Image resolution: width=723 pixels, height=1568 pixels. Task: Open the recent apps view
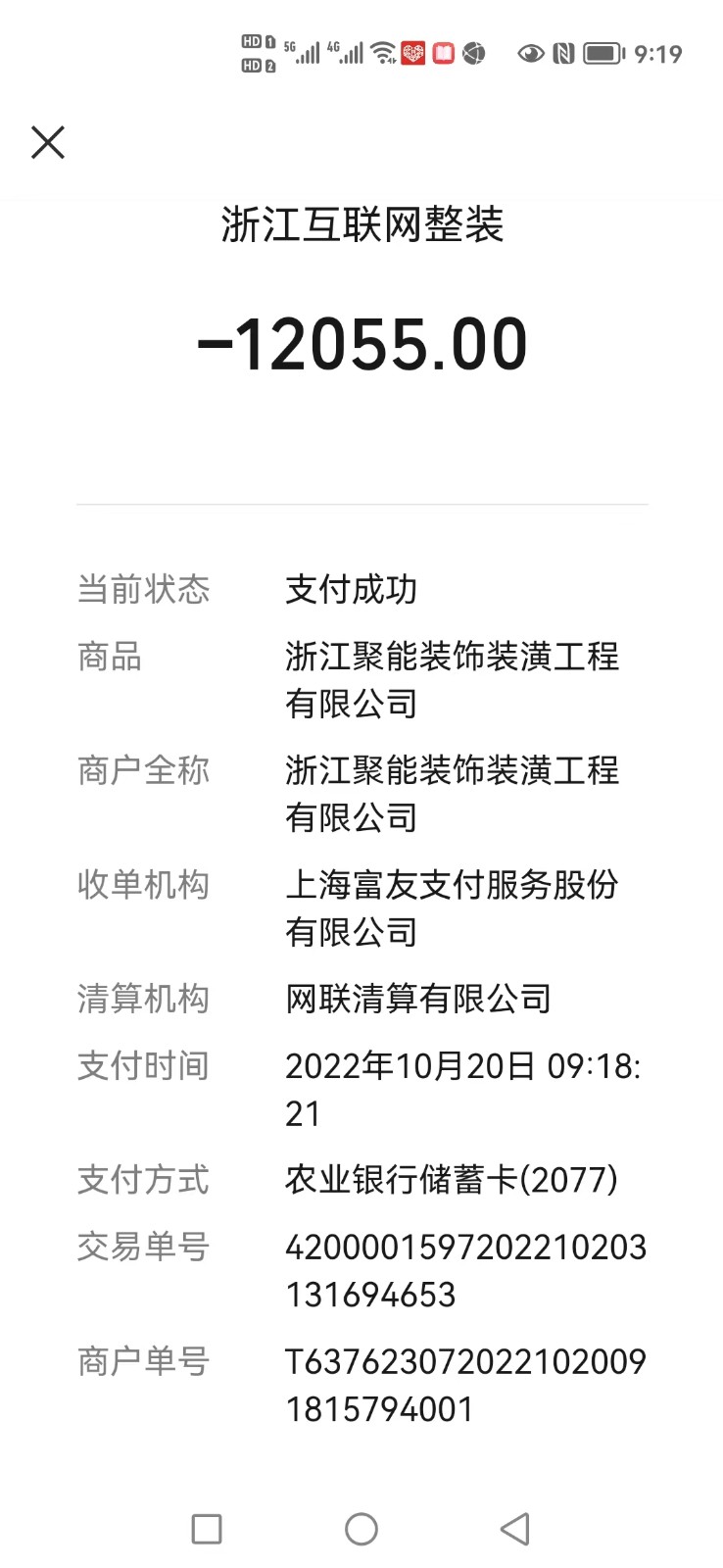point(207,1528)
